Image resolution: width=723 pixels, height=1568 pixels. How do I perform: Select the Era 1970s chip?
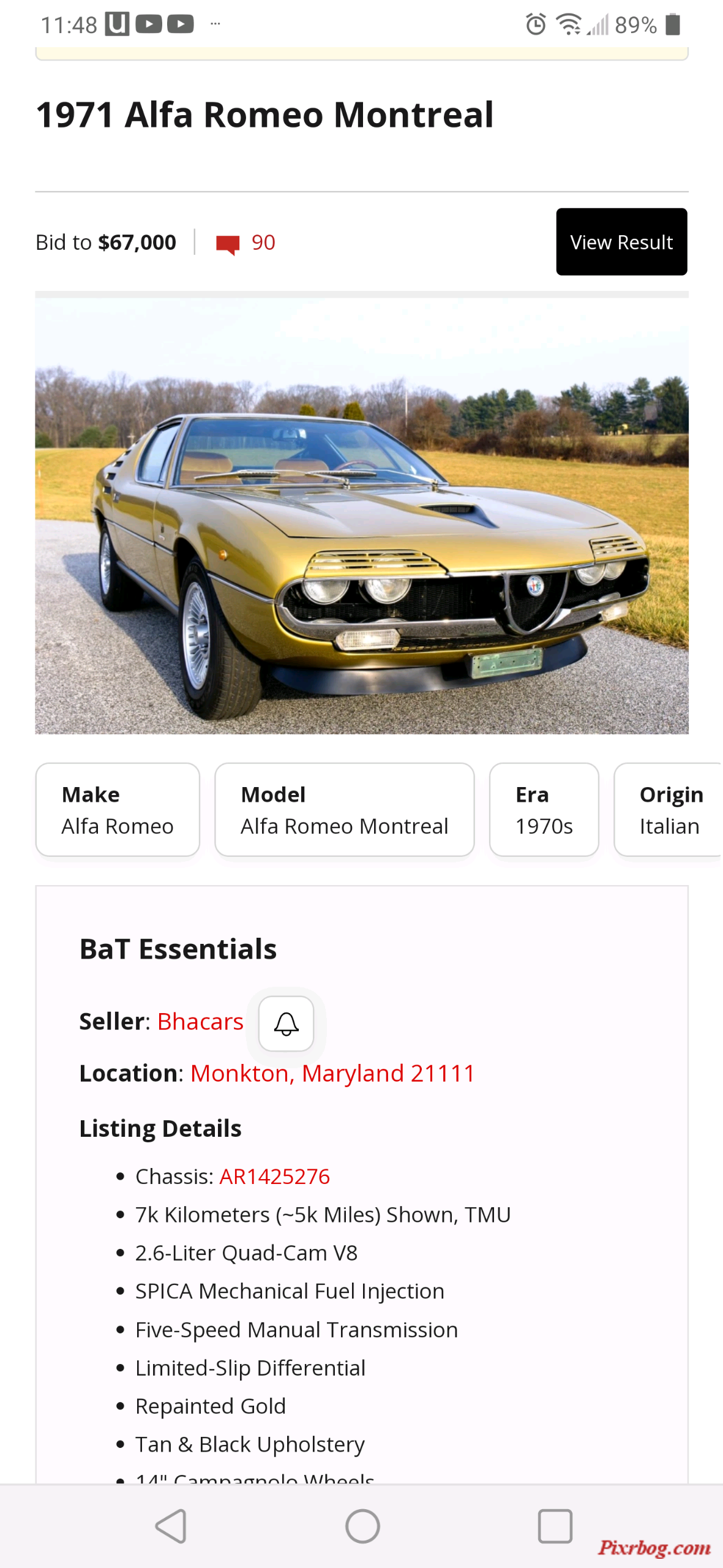(544, 810)
